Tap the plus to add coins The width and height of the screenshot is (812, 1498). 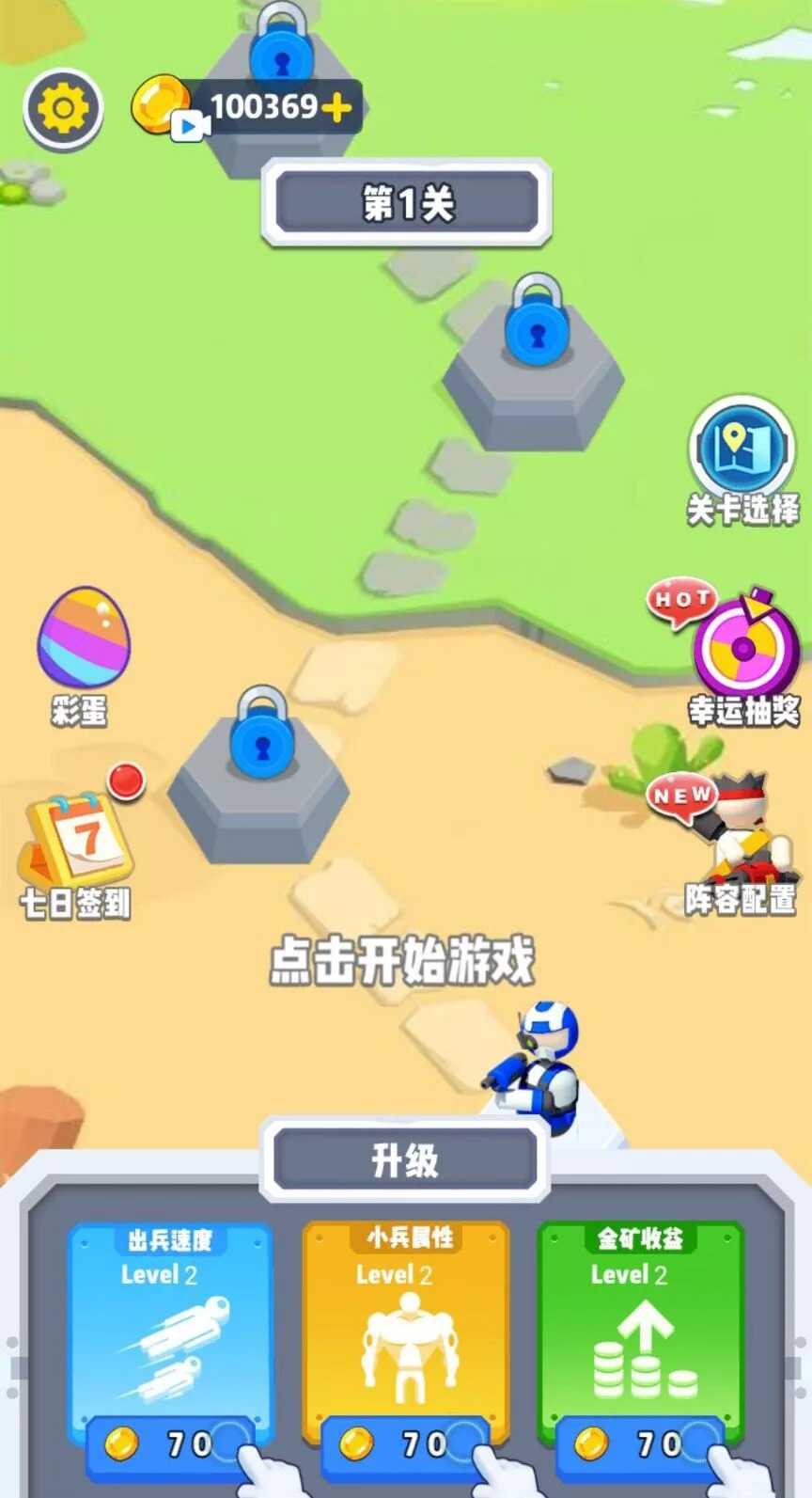[x=336, y=109]
